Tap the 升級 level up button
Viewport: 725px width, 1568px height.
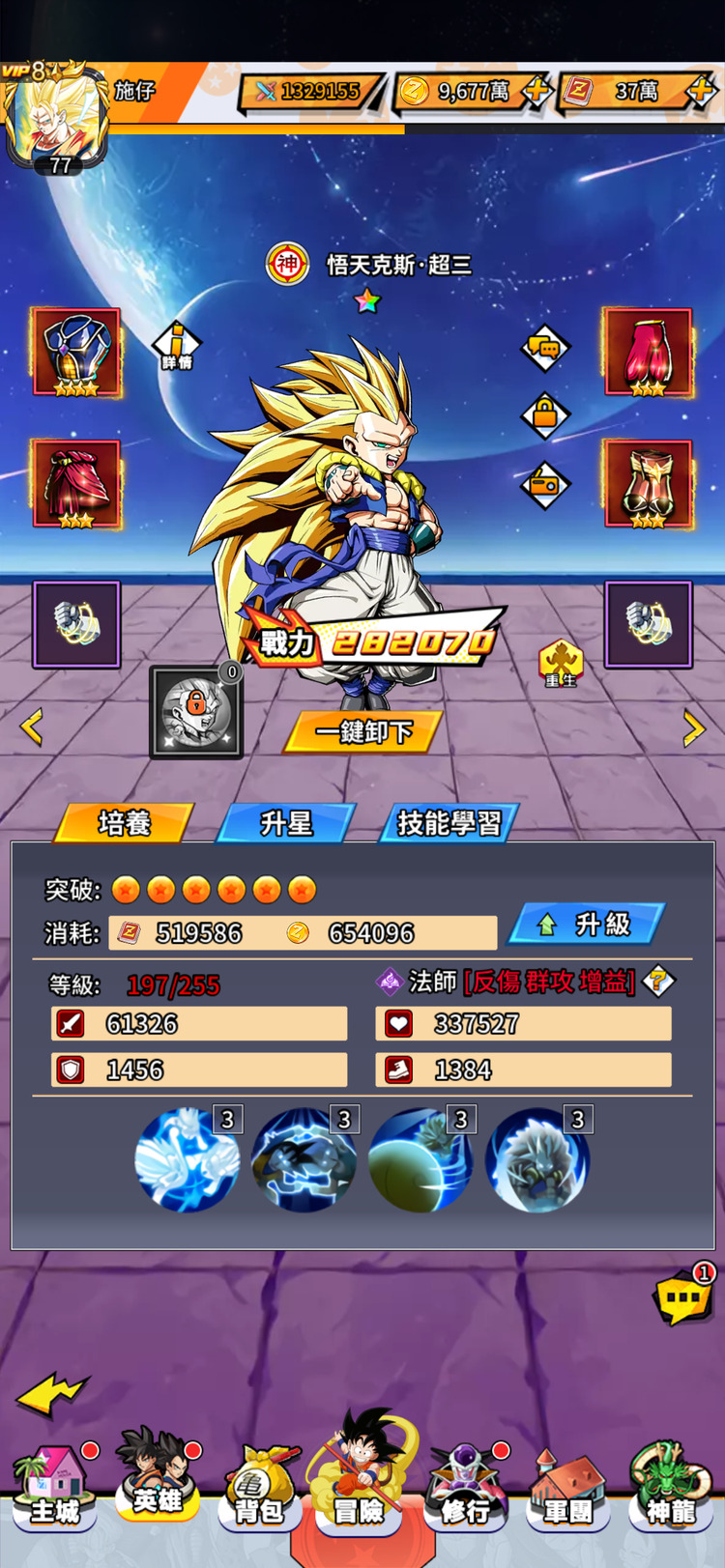tap(589, 924)
